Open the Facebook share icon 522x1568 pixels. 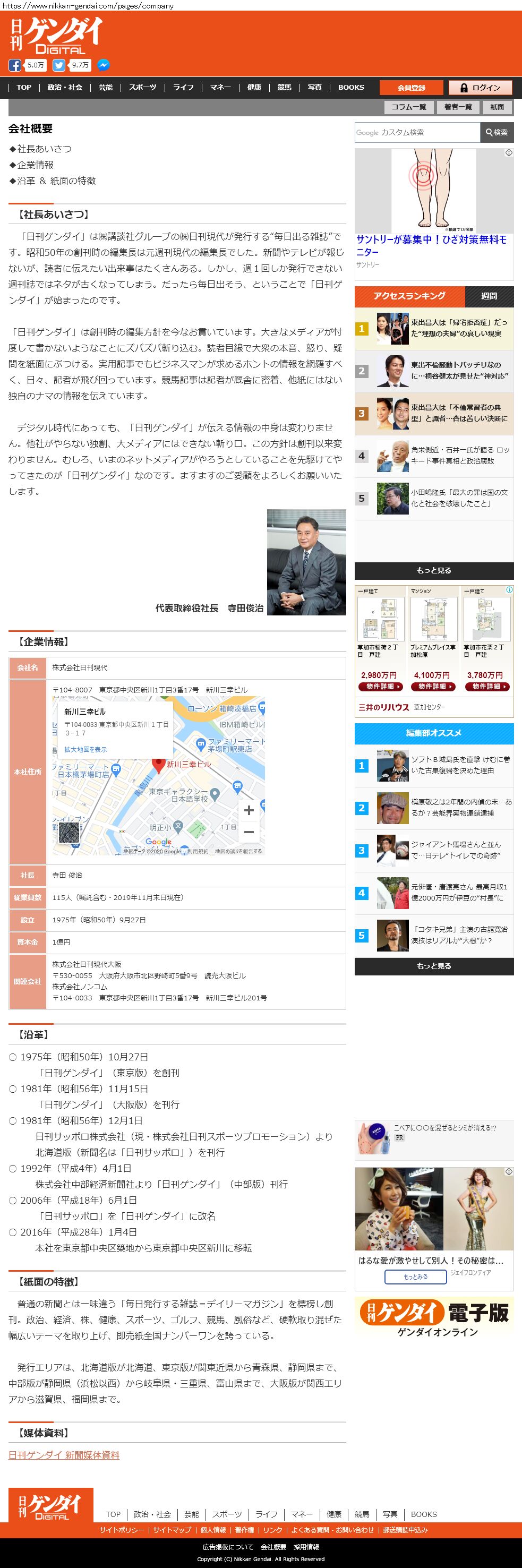14,65
